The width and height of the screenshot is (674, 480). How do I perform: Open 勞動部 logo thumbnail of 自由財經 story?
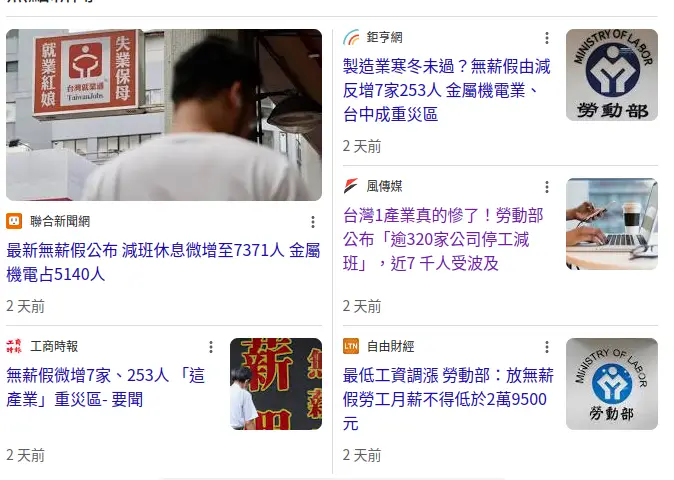pos(612,384)
